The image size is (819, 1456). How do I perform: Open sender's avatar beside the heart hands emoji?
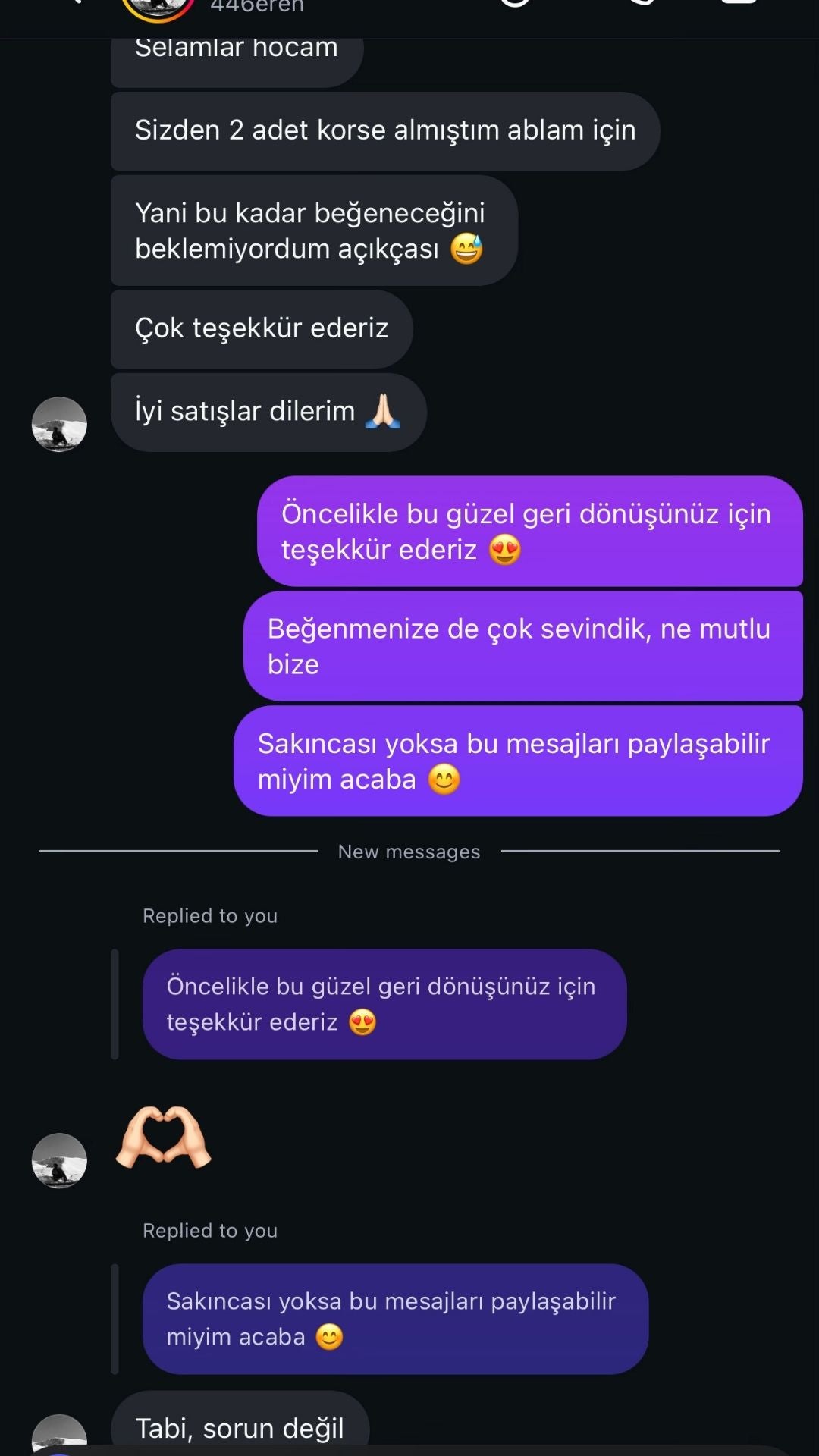tap(59, 1161)
